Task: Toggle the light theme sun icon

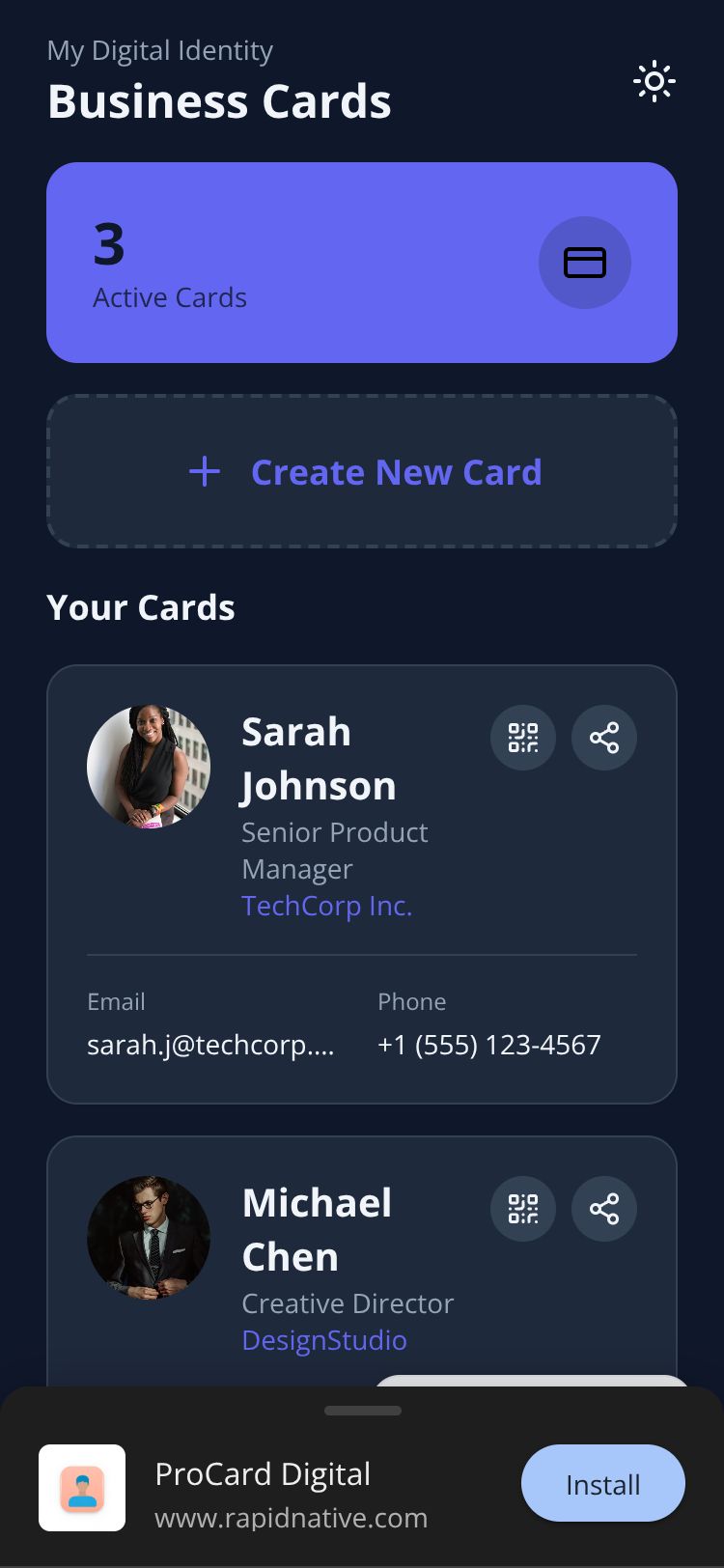Action: (x=654, y=82)
